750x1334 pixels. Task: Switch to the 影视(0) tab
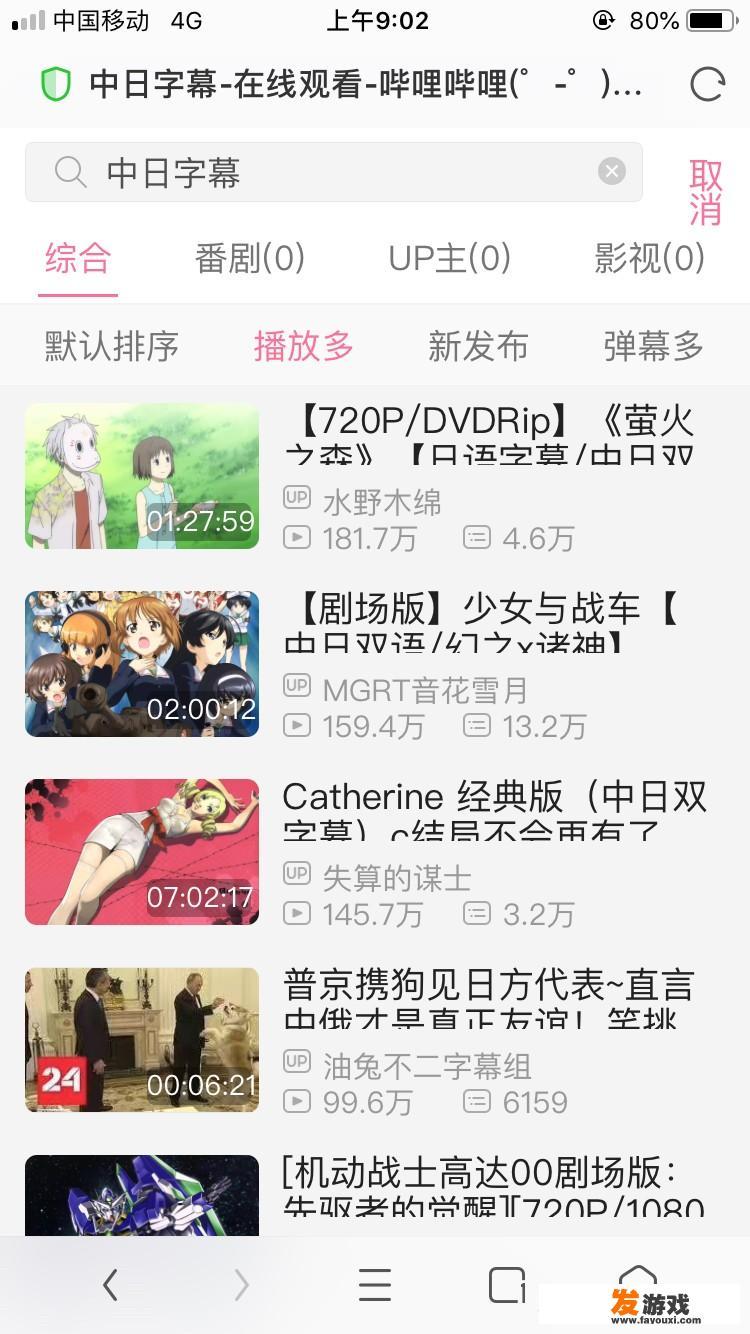click(x=649, y=259)
